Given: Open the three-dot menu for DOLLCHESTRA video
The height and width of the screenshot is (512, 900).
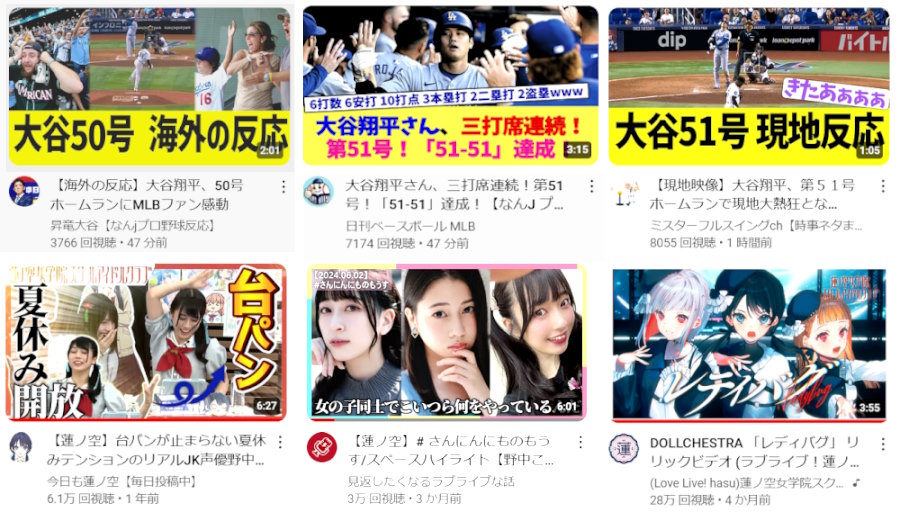Looking at the screenshot, I should pos(882,442).
